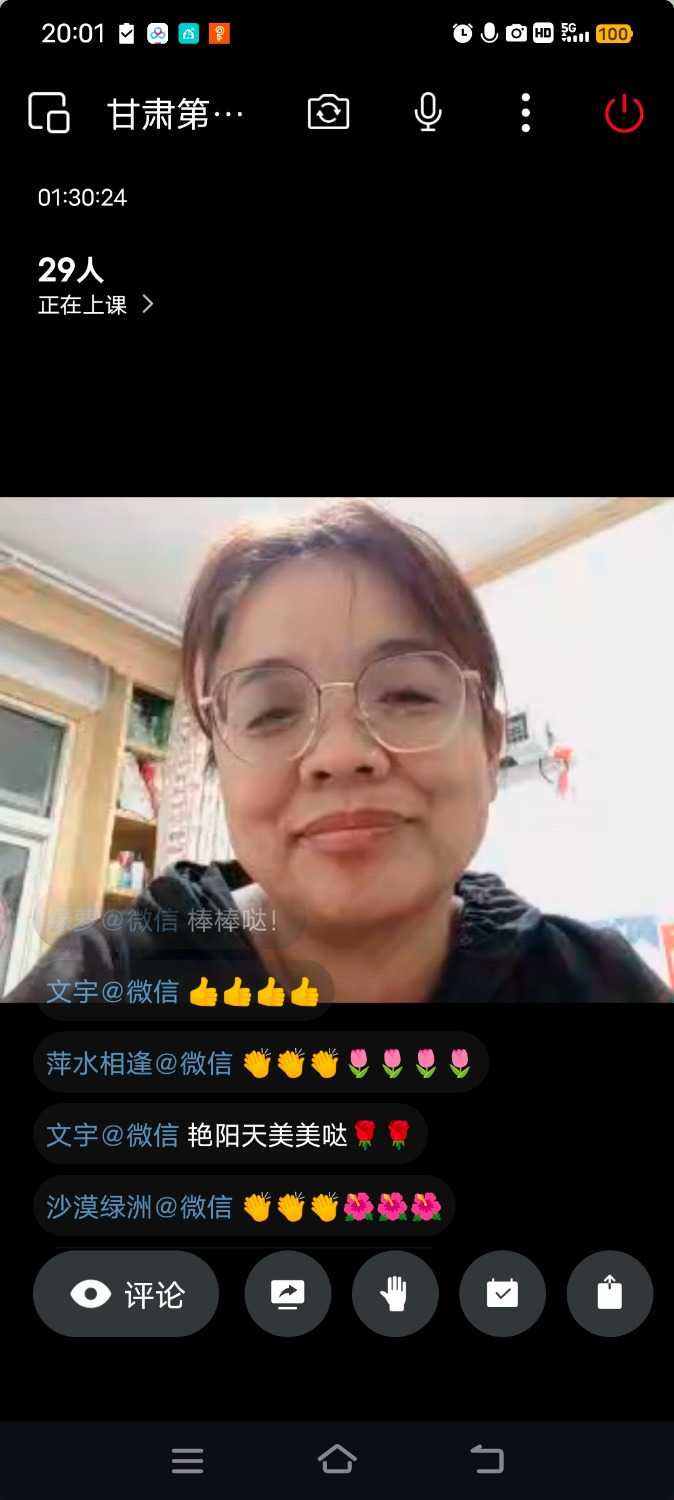Open the three-dot overflow menu
The width and height of the screenshot is (674, 1500).
(x=526, y=113)
